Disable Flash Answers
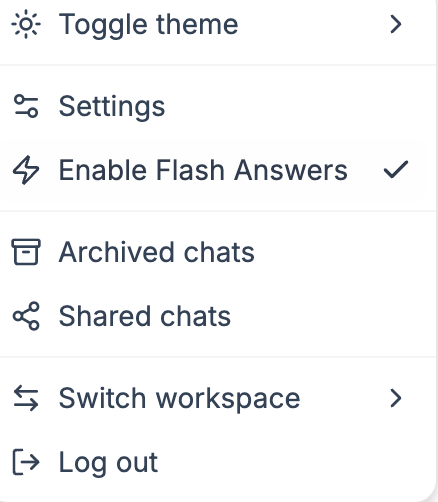438x502 pixels. coord(213,170)
